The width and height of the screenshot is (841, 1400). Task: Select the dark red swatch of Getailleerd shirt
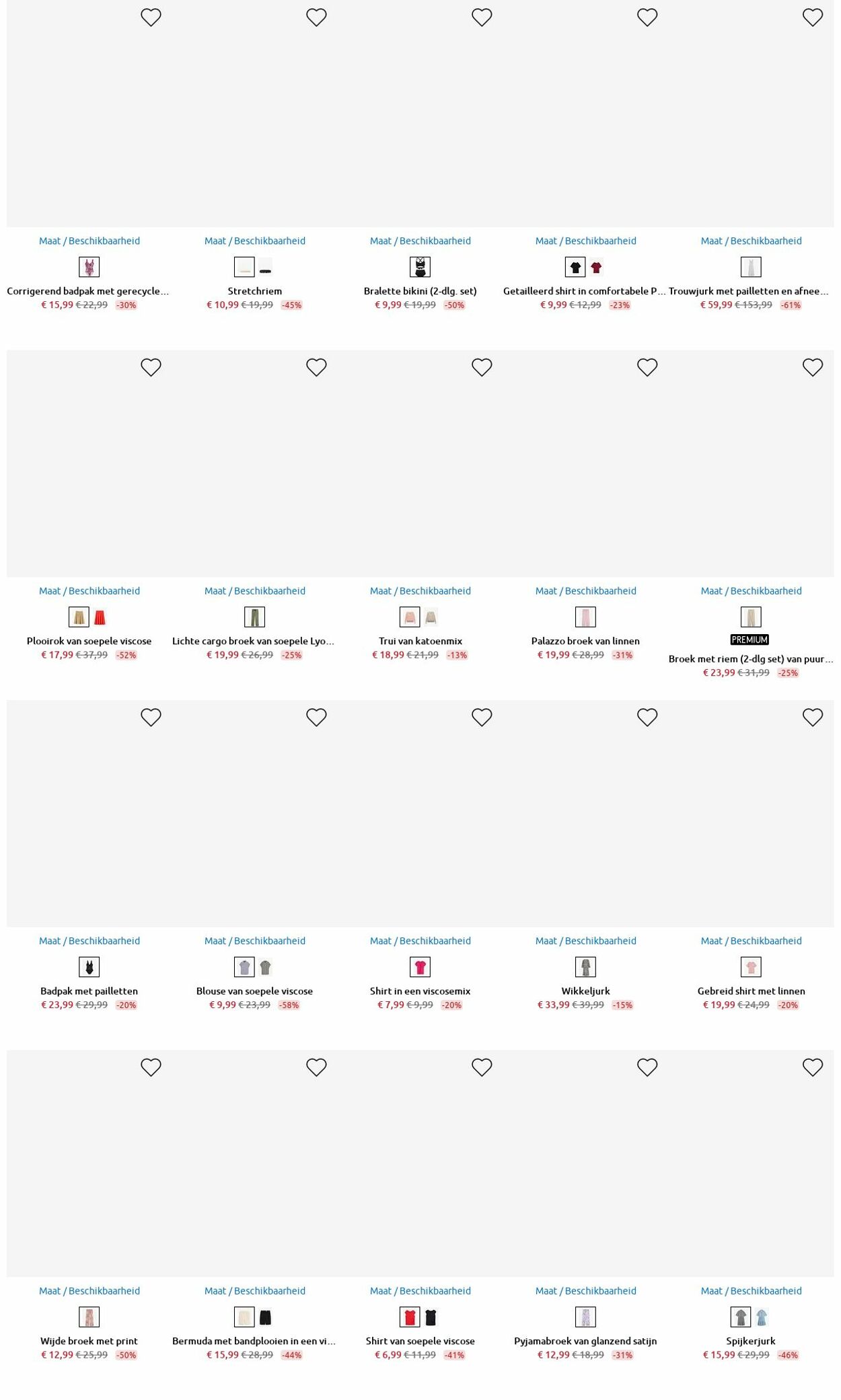pos(597,268)
